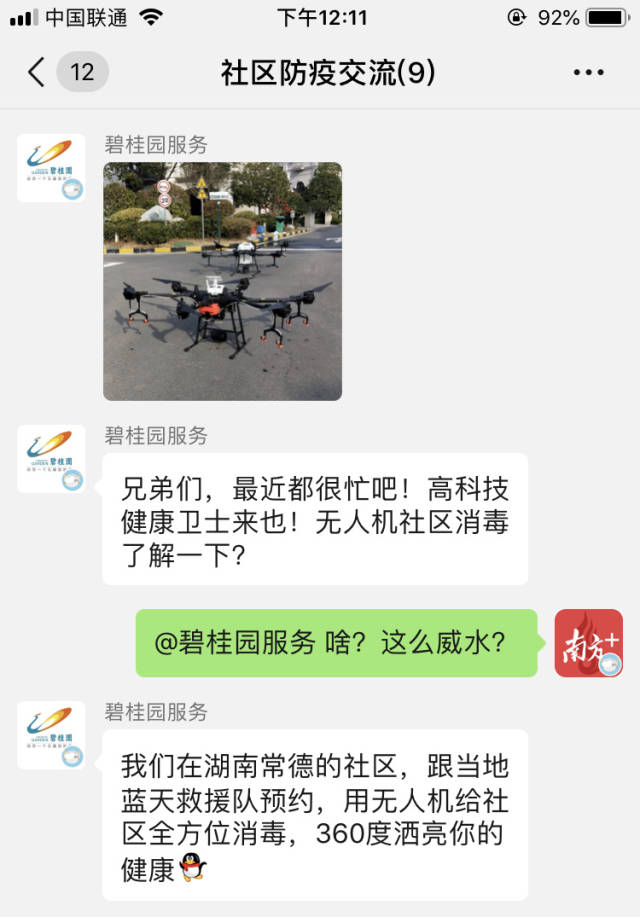Tap 碧桂园服务 avatar beside 兄弟们 message
Viewport: 640px width, 917px height.
pyautogui.click(x=51, y=459)
